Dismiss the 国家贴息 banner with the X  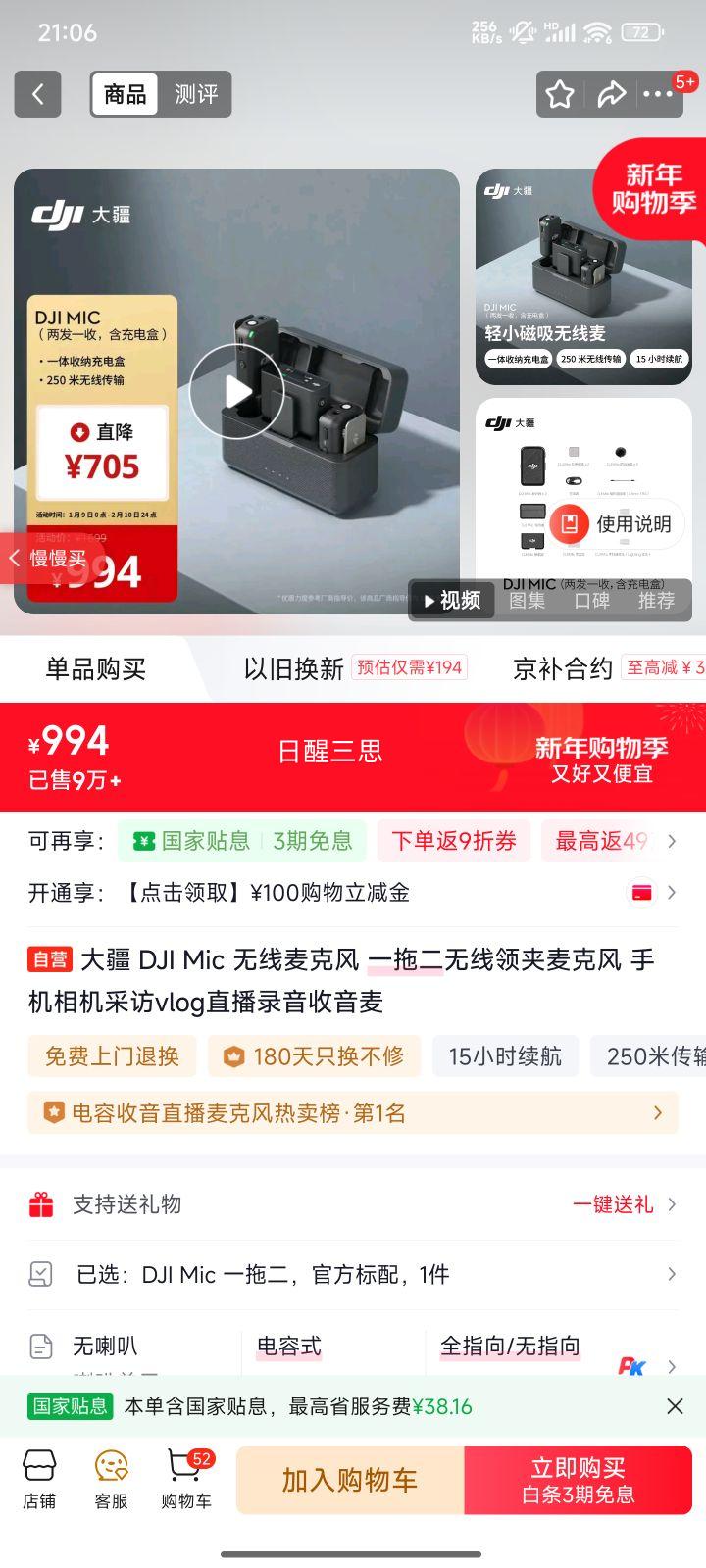[676, 1406]
